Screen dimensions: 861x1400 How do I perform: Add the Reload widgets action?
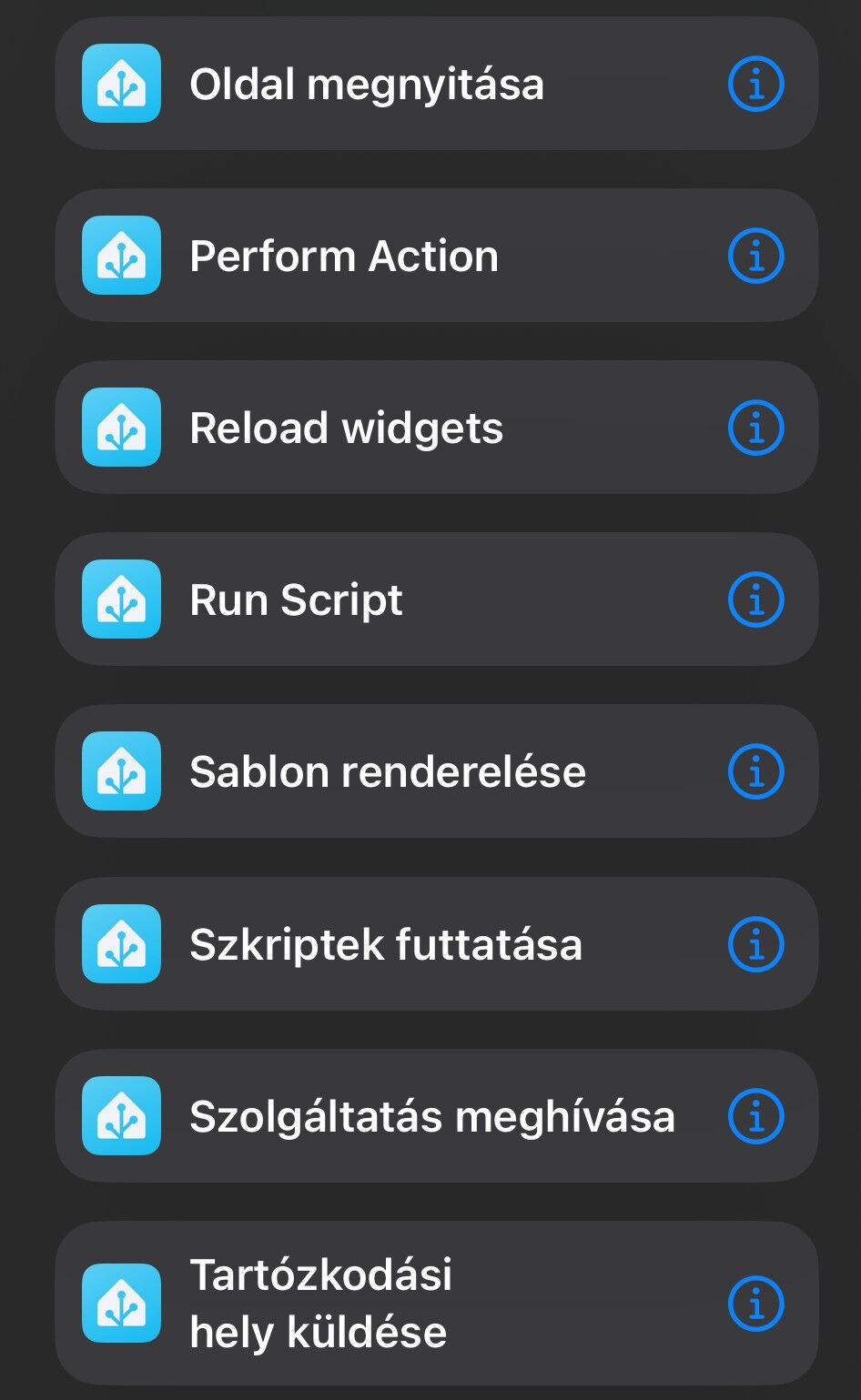(x=346, y=428)
